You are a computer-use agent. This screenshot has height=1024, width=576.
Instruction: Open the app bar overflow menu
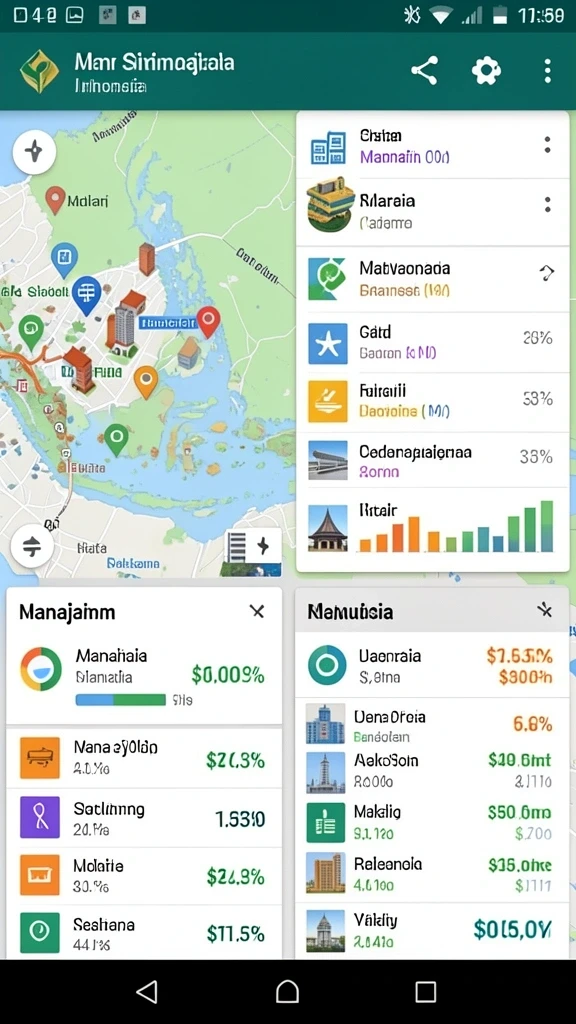(547, 71)
